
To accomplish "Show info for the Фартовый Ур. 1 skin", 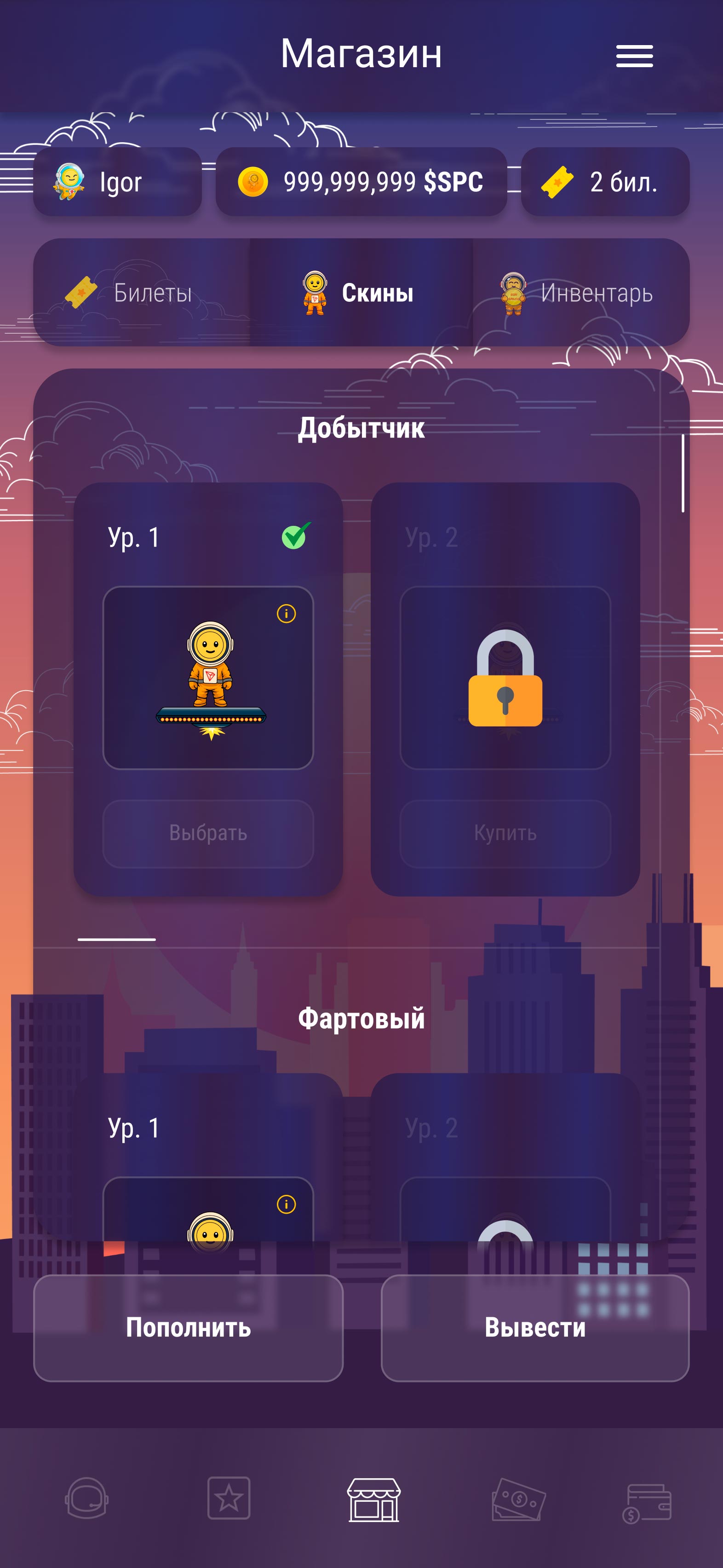I will pos(286,1204).
